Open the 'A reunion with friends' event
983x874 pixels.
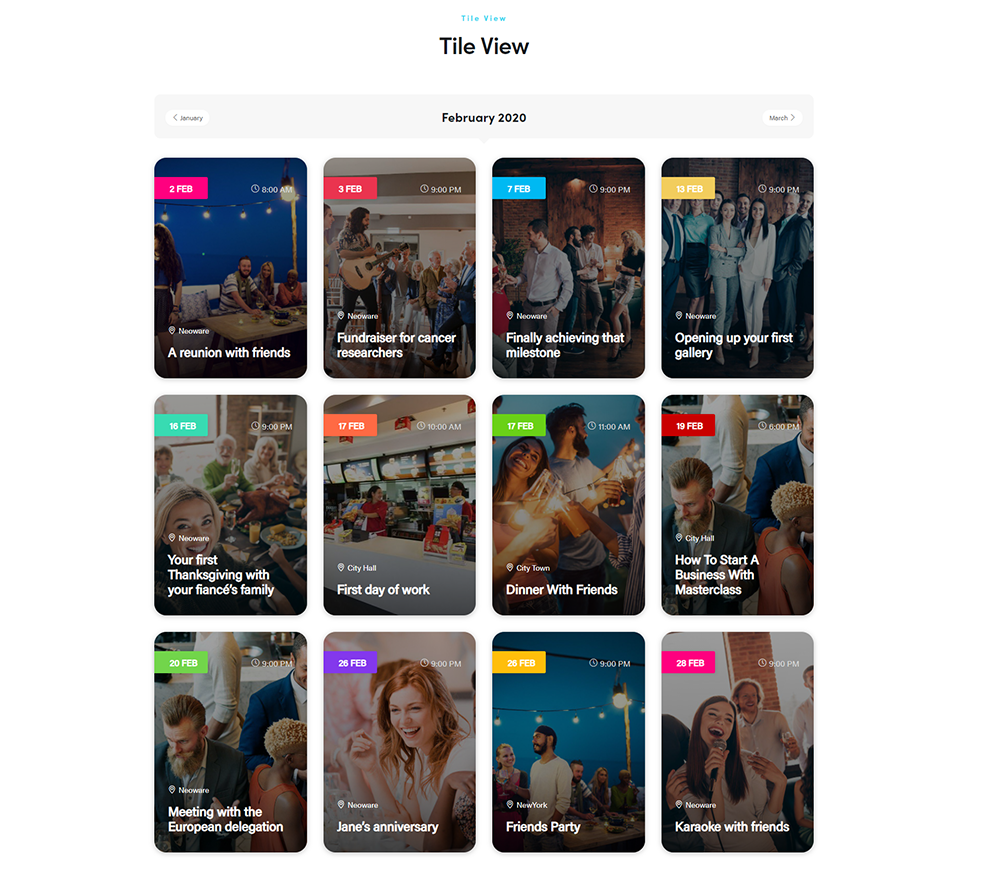229,352
